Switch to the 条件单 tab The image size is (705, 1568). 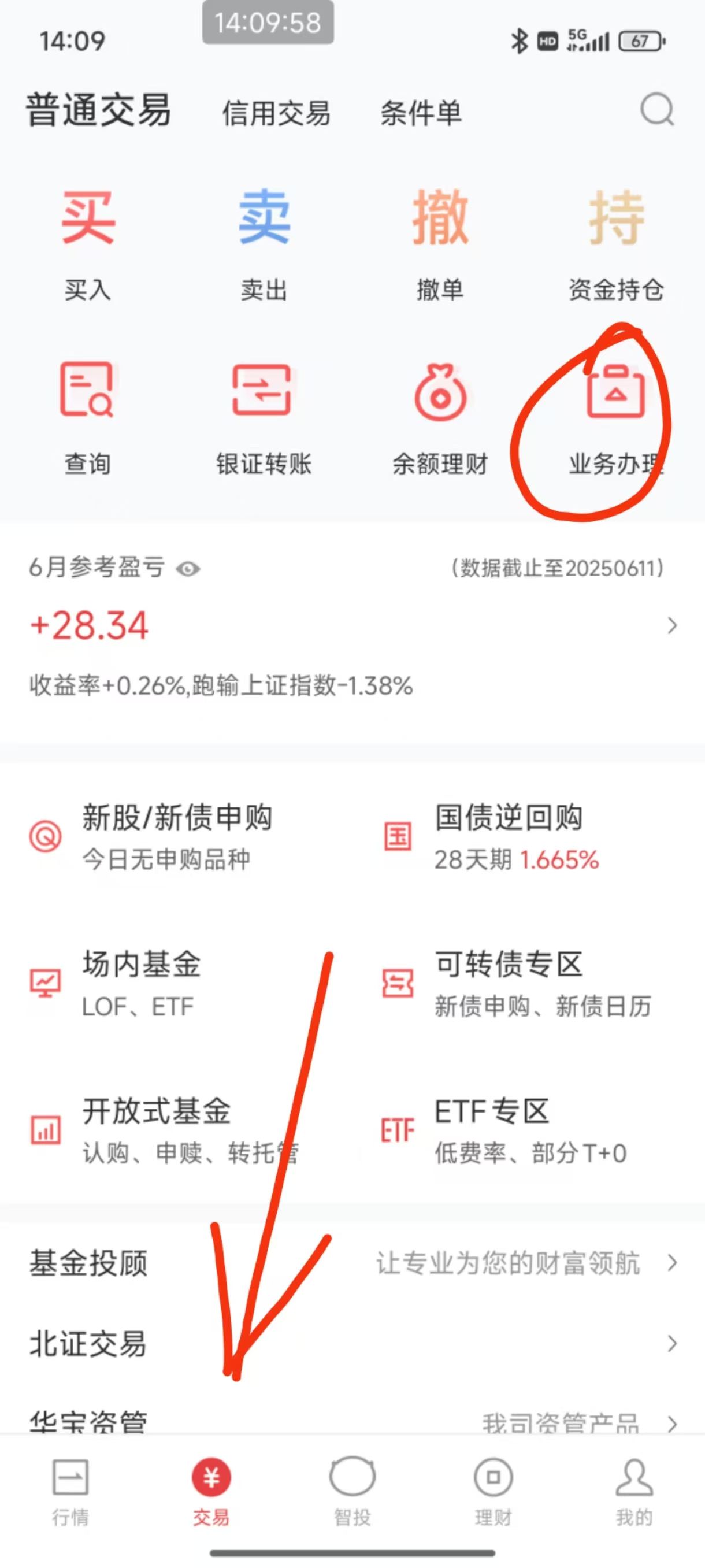(421, 113)
